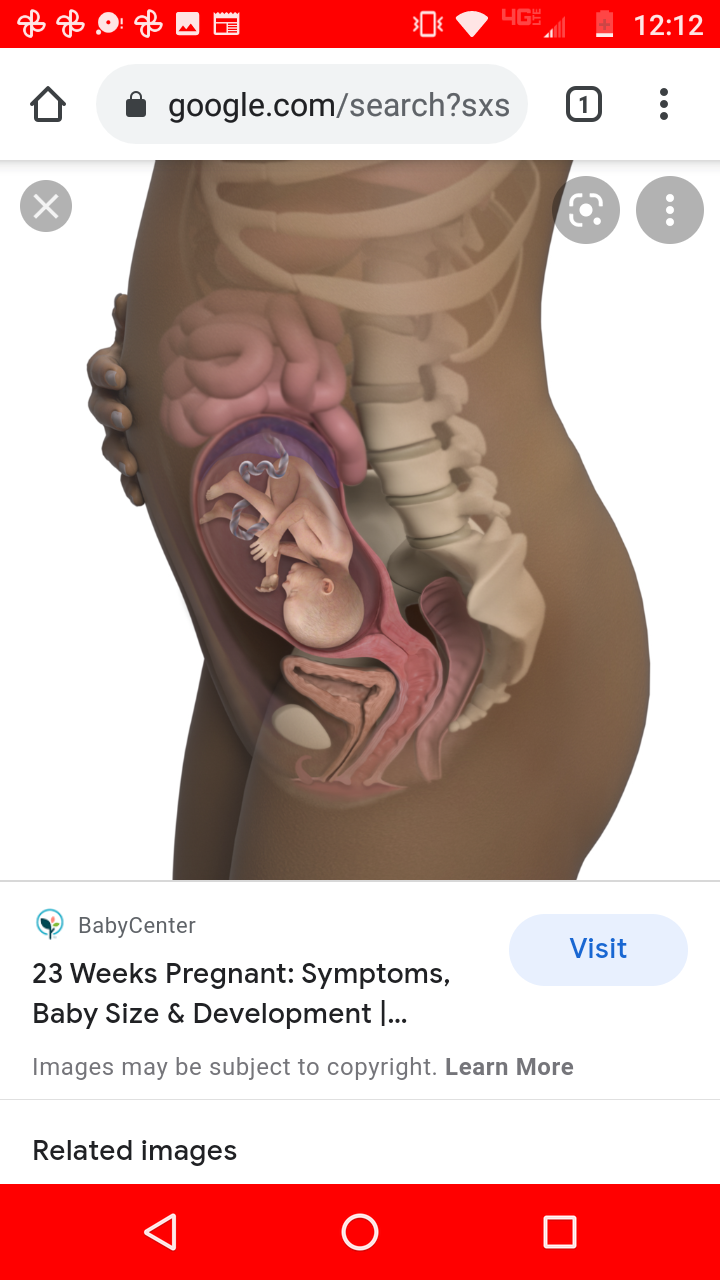Screen dimensions: 720x1280
Task: Open recent apps from the navigation bar
Action: (560, 1232)
